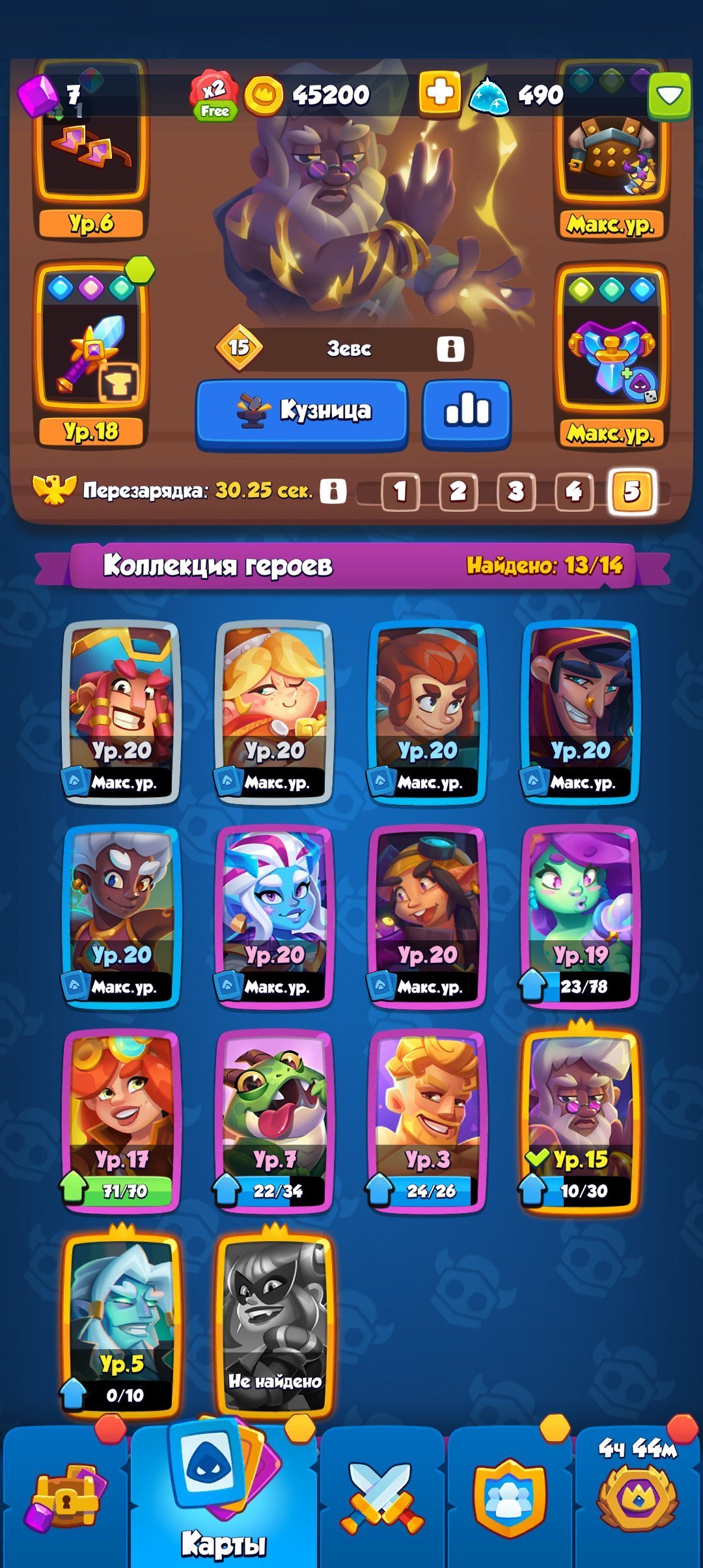Open the sword equipment slot Ур.18

point(91,355)
